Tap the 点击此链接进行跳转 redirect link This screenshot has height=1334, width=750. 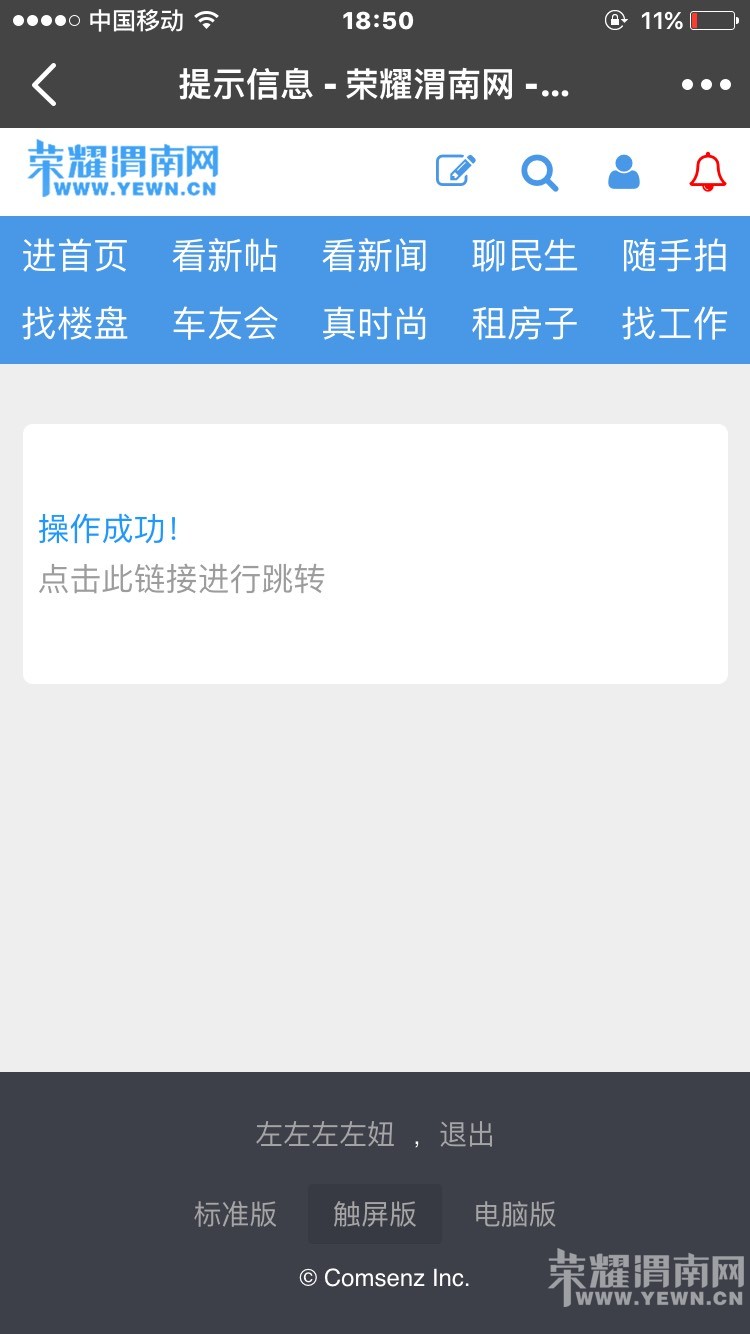click(182, 579)
